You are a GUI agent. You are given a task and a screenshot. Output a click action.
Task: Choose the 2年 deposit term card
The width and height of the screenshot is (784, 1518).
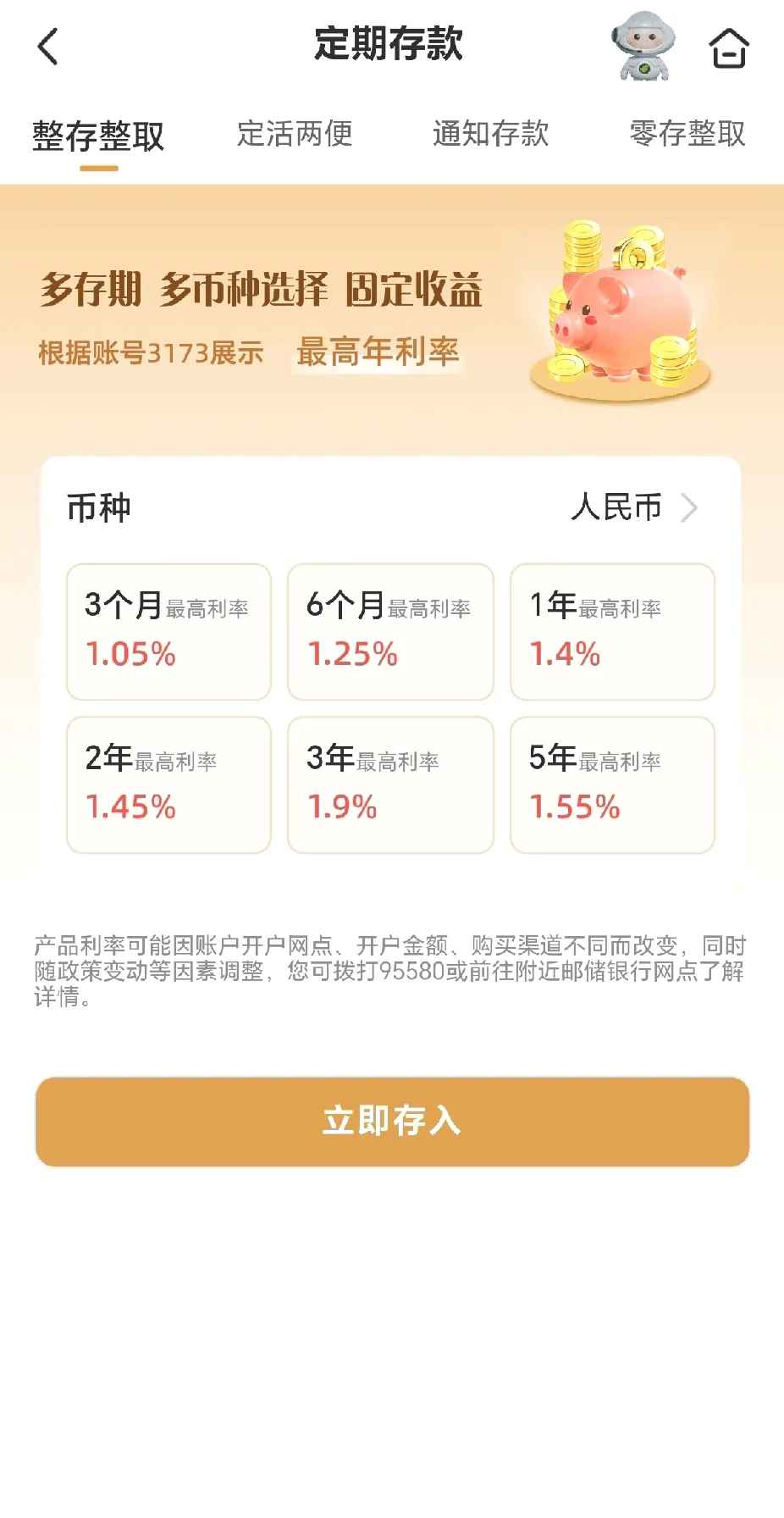click(168, 784)
